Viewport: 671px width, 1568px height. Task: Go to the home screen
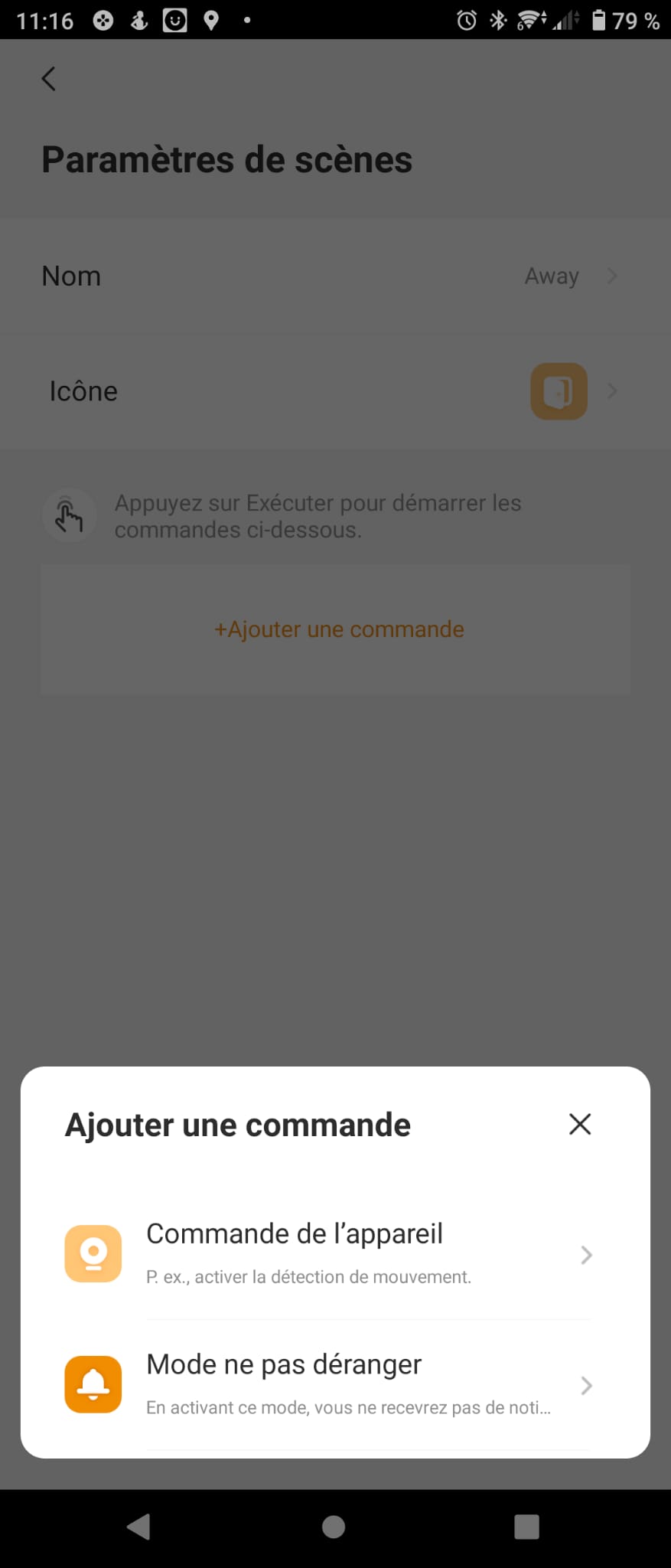[x=334, y=1527]
